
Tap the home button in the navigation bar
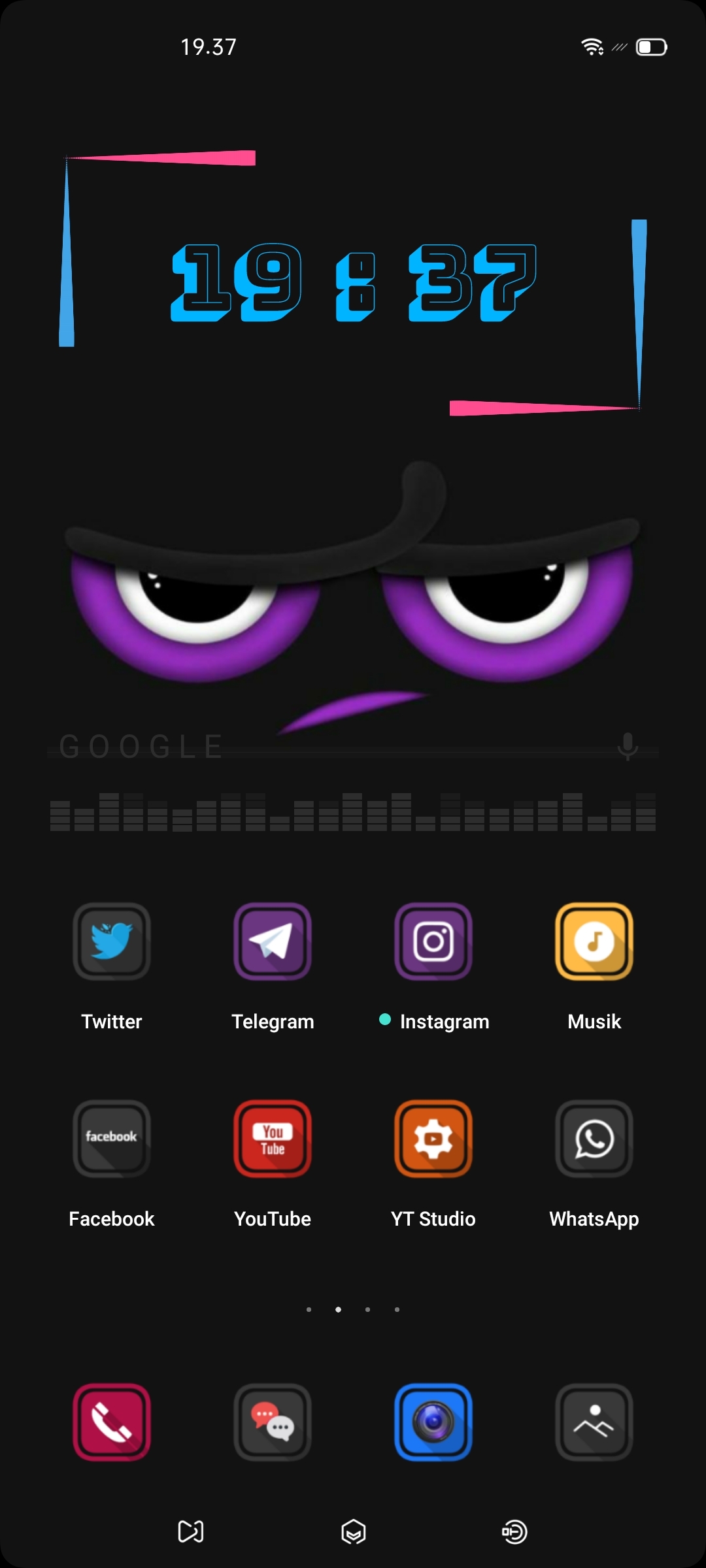(x=354, y=1531)
